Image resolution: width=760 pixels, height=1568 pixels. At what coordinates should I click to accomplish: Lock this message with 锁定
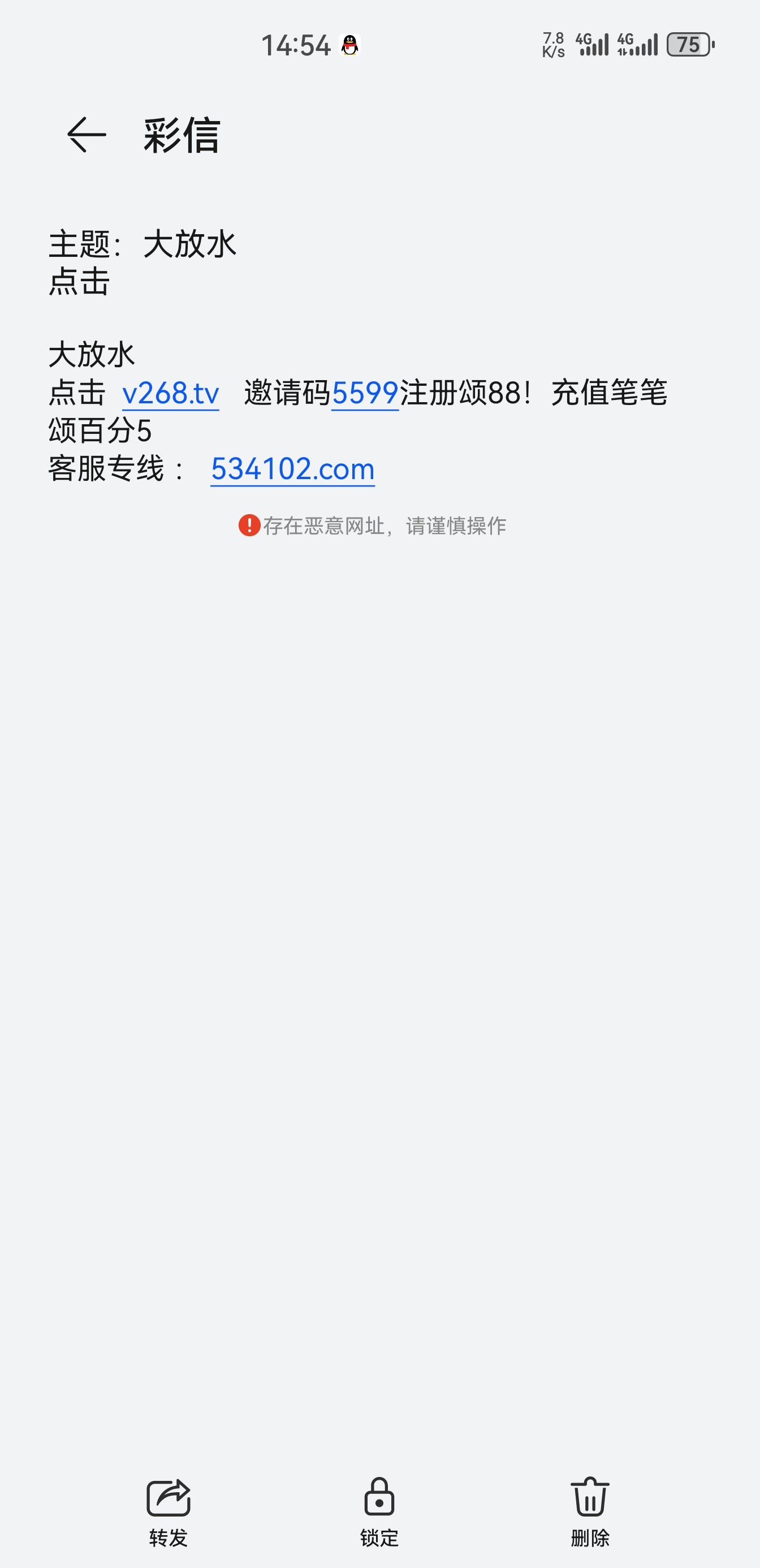pyautogui.click(x=379, y=1511)
